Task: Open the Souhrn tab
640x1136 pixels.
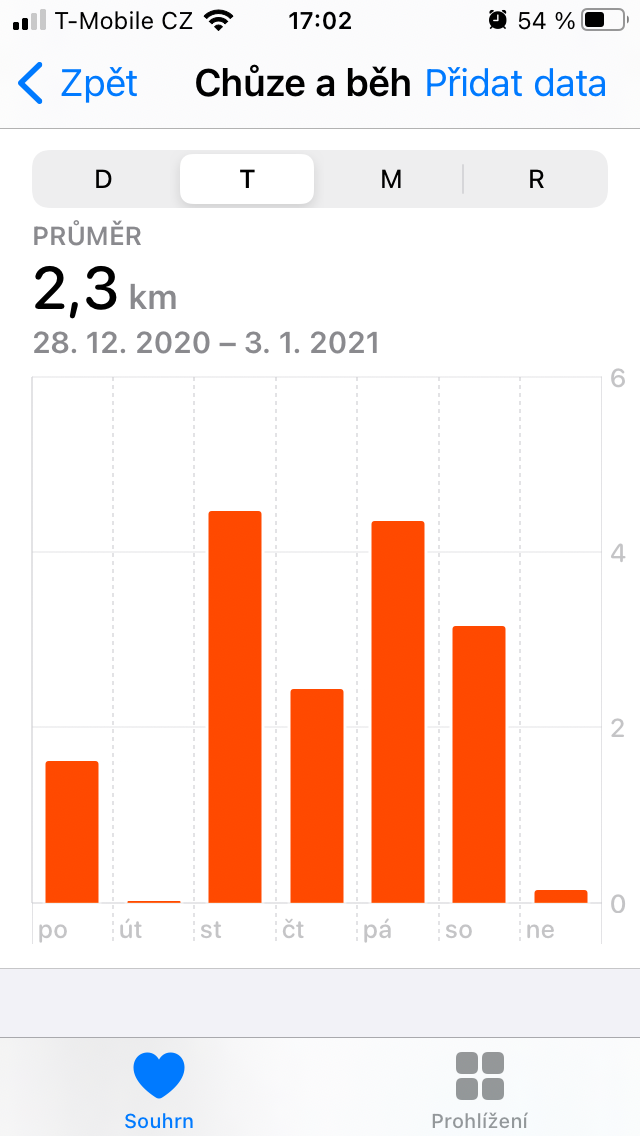Action: [159, 1090]
